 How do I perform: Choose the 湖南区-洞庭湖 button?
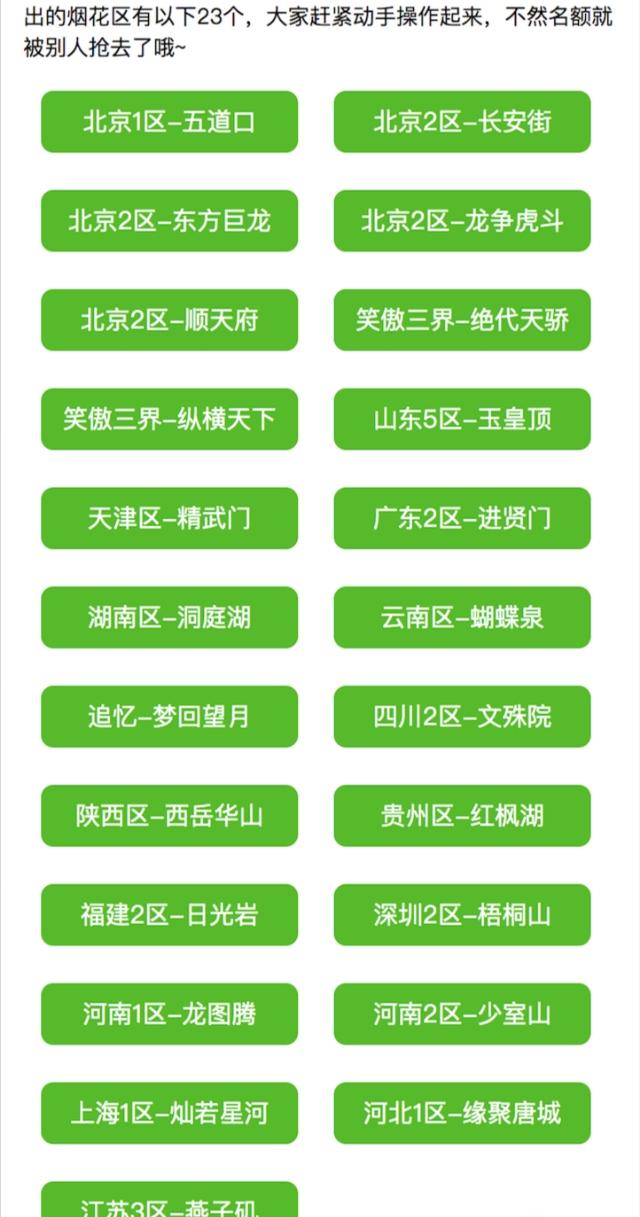pyautogui.click(x=169, y=617)
